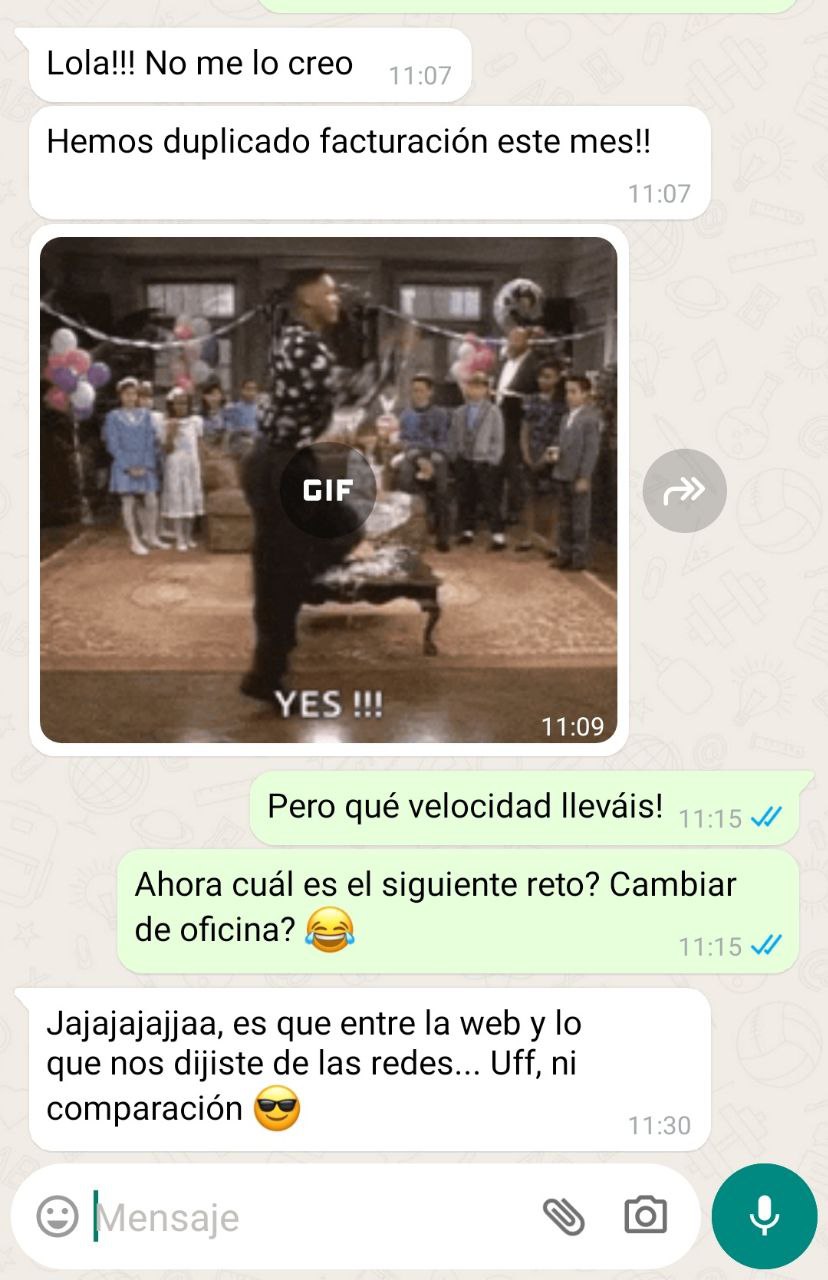828x1280 pixels.
Task: Play the GIF in the chat
Action: pos(327,490)
